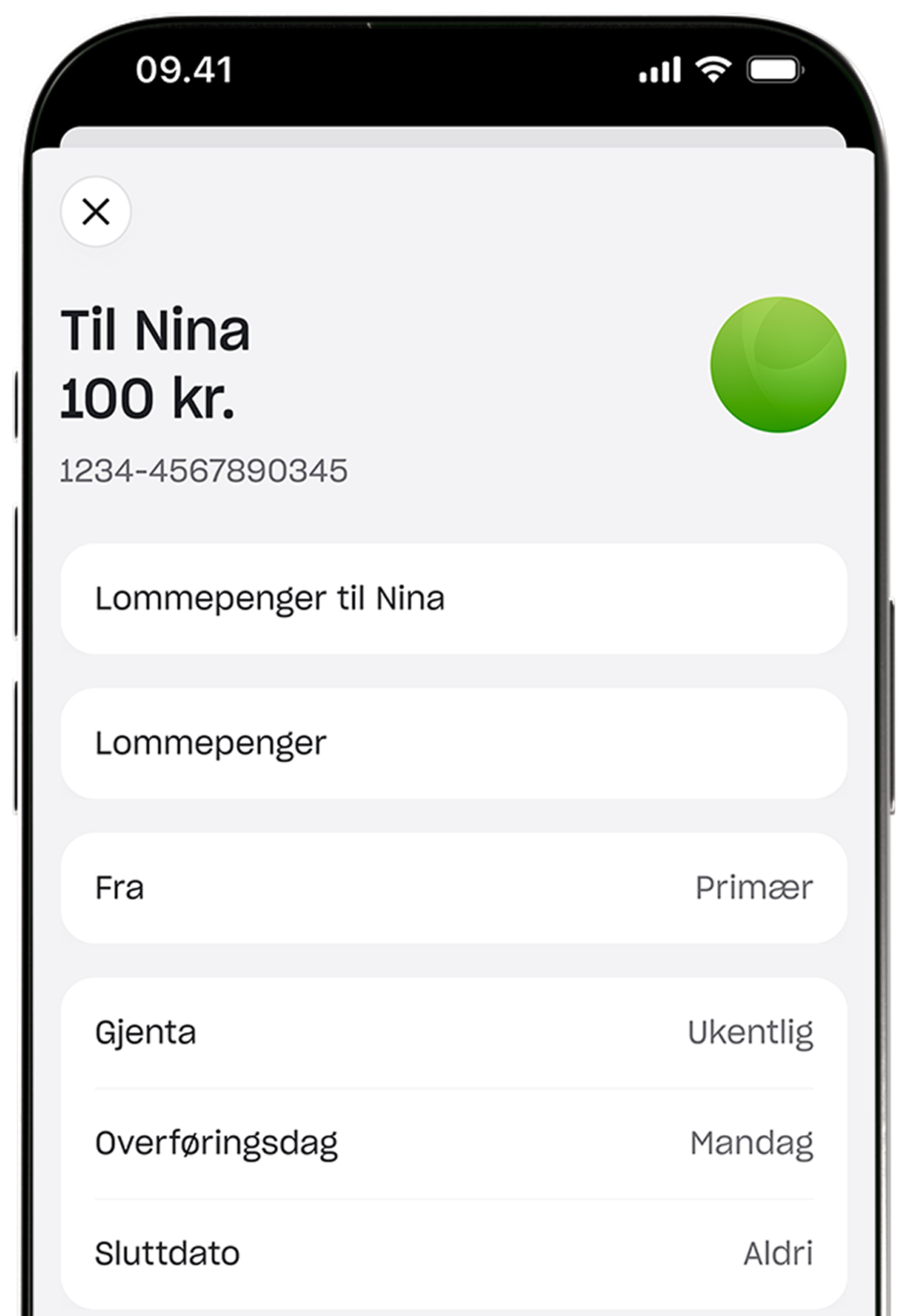
Task: Close the transfer details view
Action: (96, 211)
